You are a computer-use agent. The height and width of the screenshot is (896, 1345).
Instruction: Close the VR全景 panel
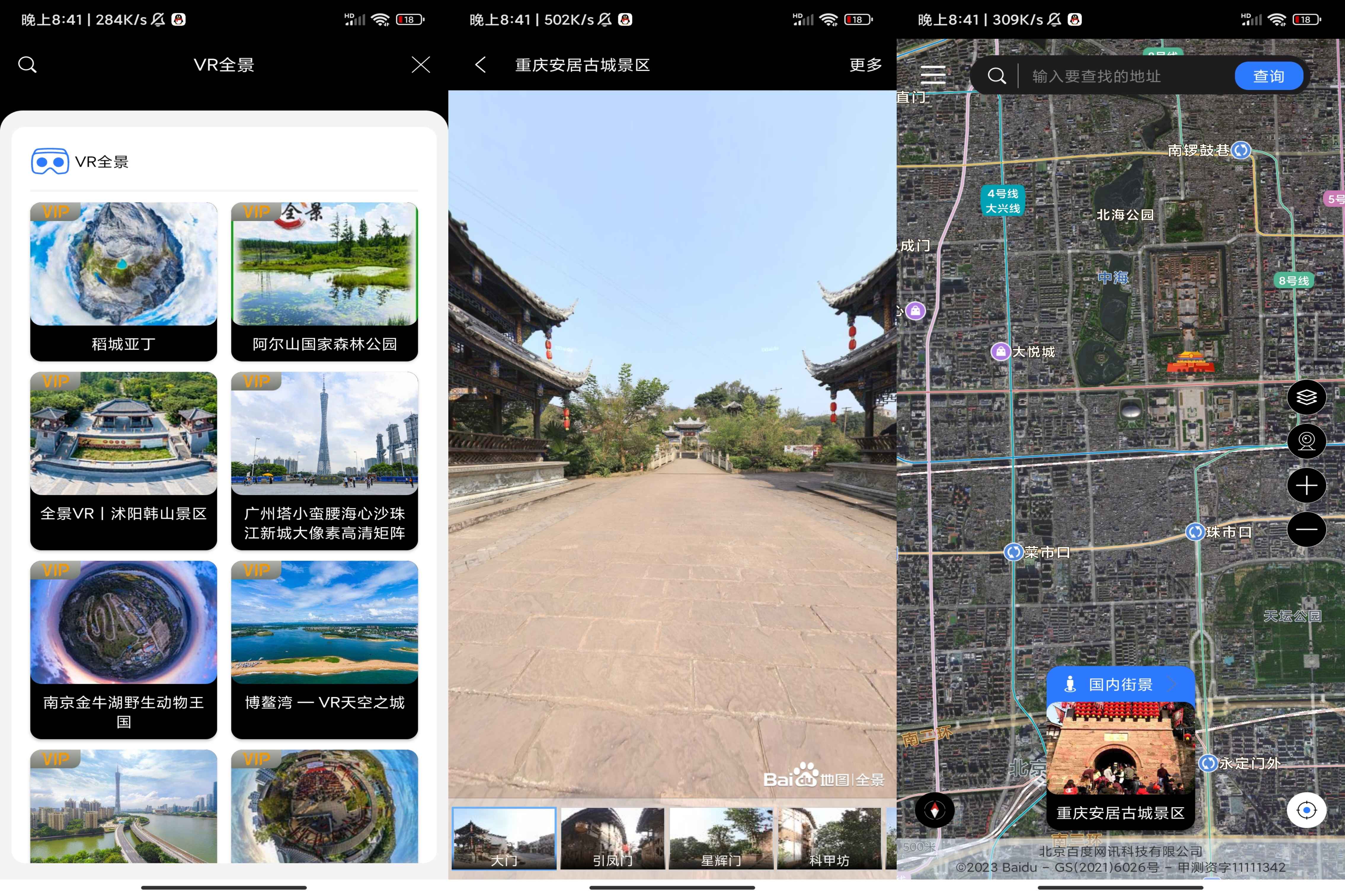click(421, 65)
